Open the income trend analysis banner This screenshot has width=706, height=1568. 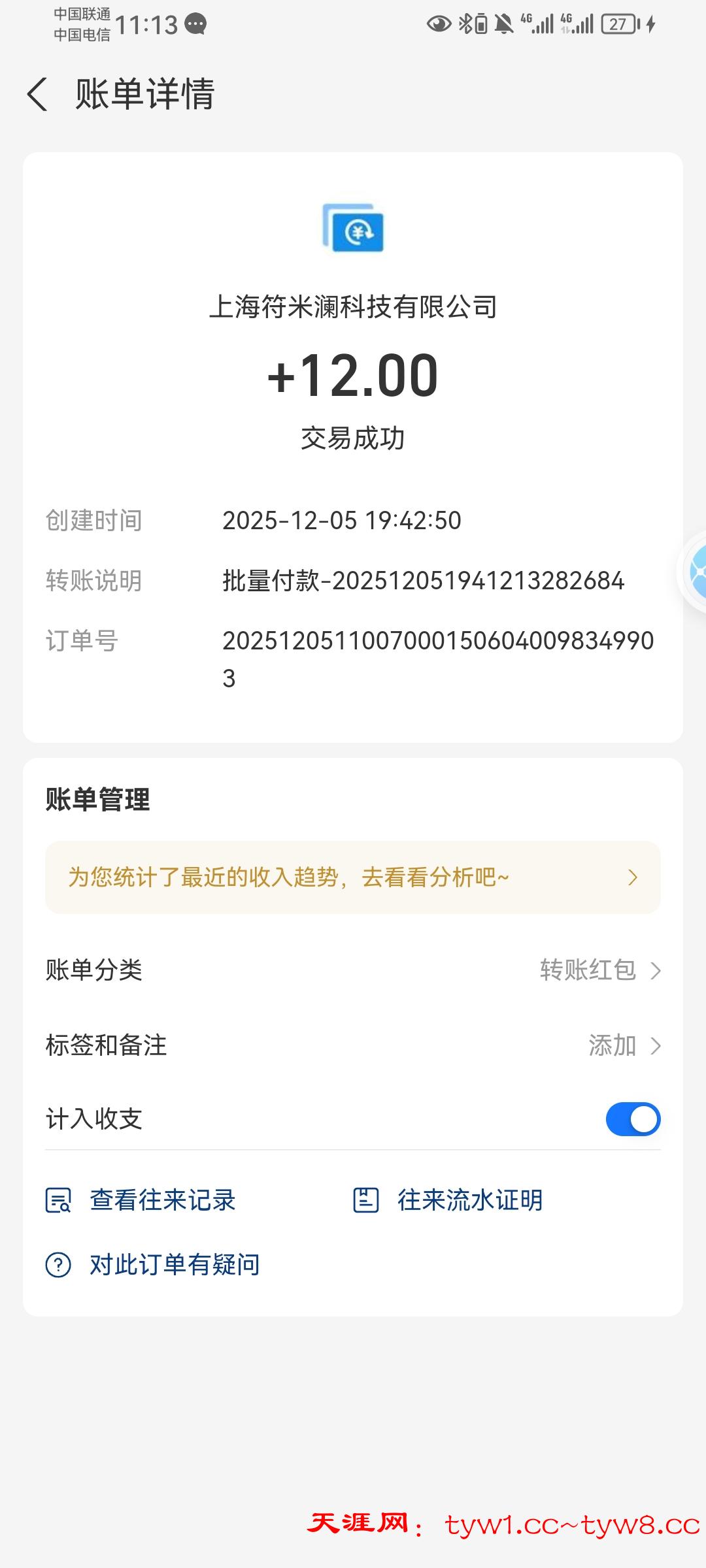click(x=353, y=877)
